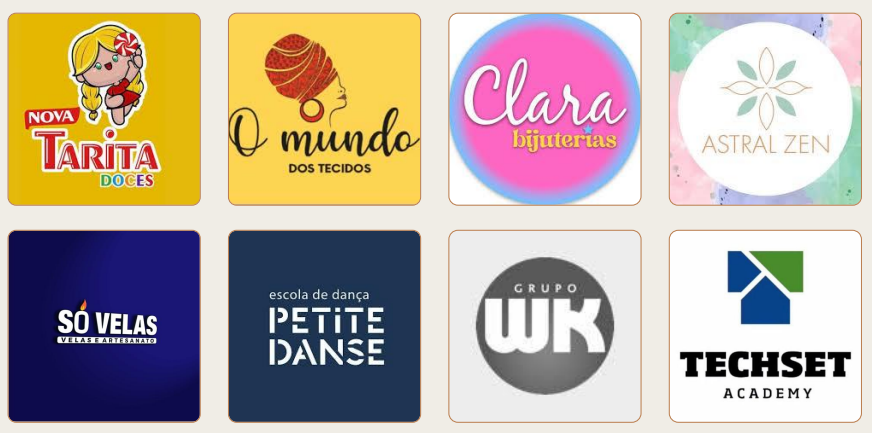The image size is (872, 433).
Task: Select the Petite Danse dance school card
Action: coord(324,326)
